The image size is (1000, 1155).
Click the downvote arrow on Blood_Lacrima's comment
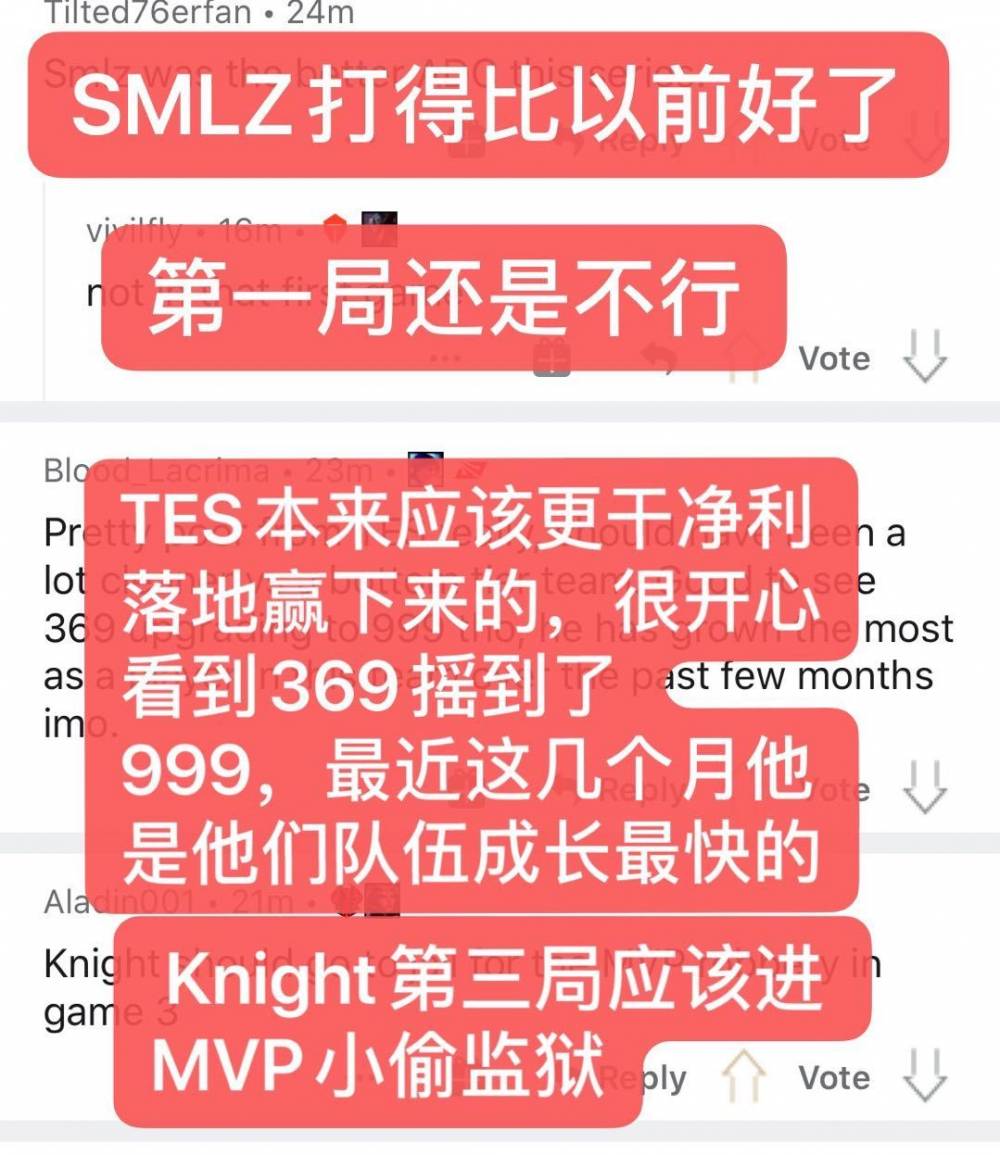[x=925, y=790]
